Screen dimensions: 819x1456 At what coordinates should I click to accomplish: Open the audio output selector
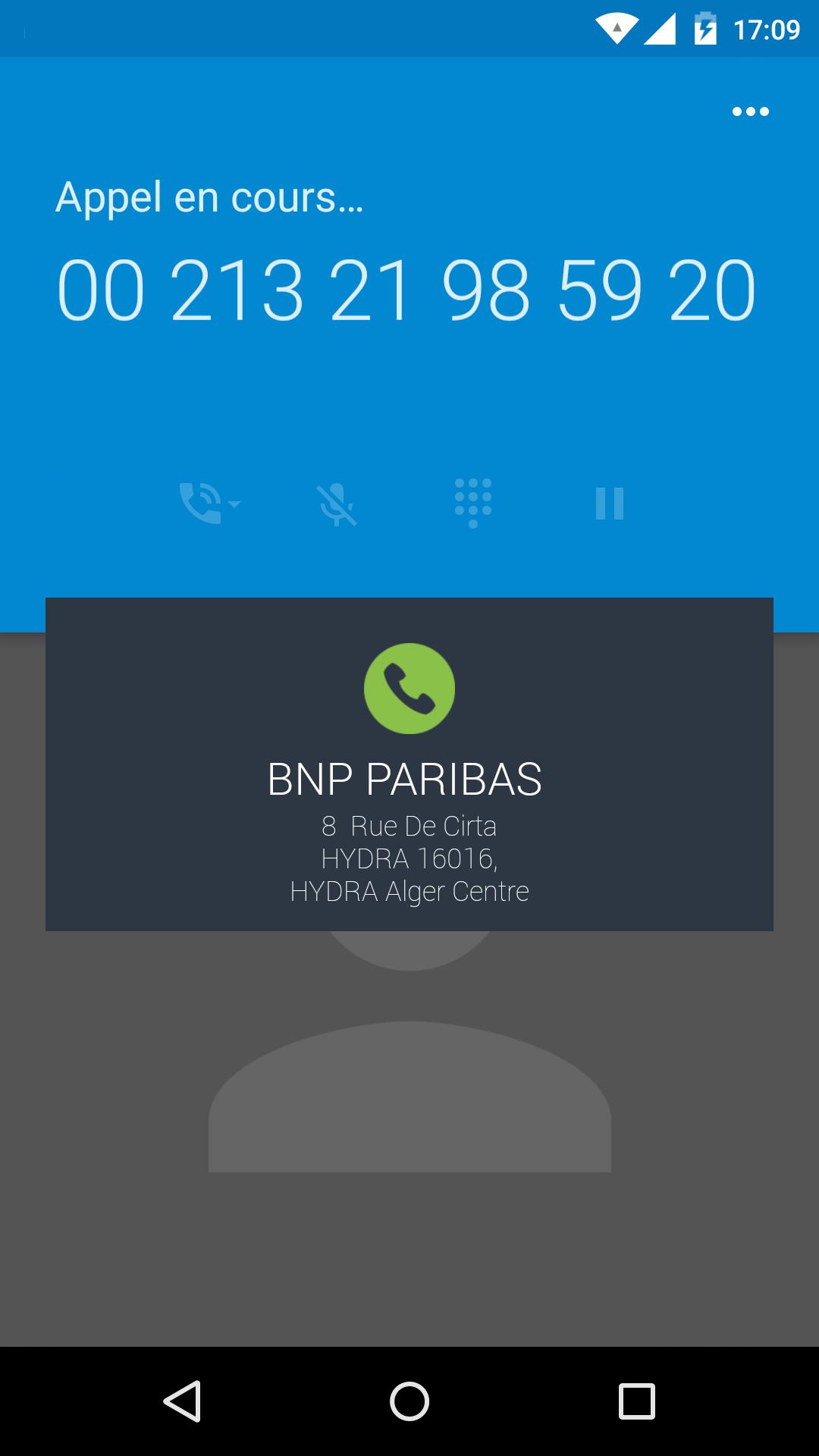point(208,504)
